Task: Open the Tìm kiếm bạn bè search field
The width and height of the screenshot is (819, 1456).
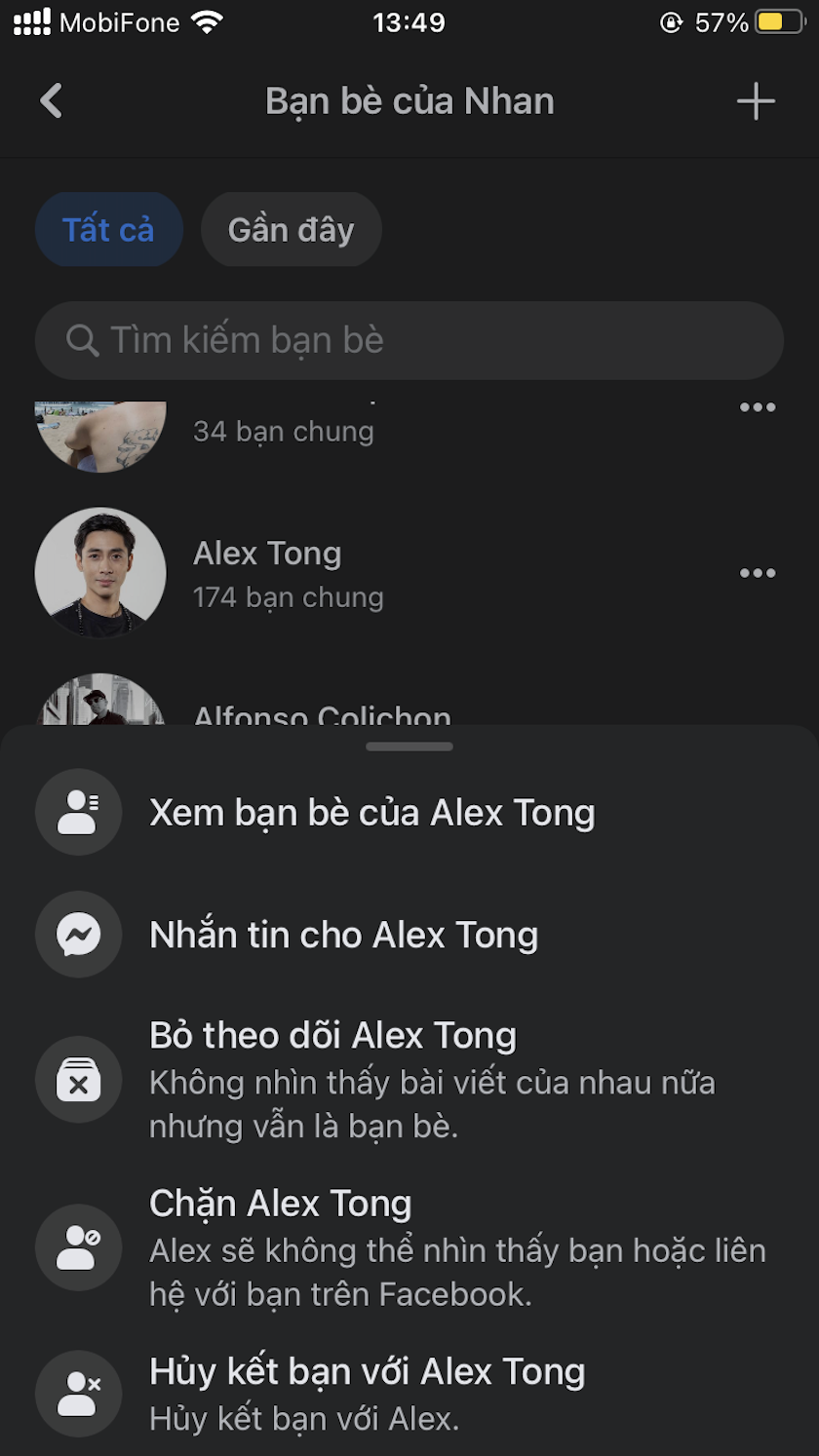Action: [x=409, y=340]
